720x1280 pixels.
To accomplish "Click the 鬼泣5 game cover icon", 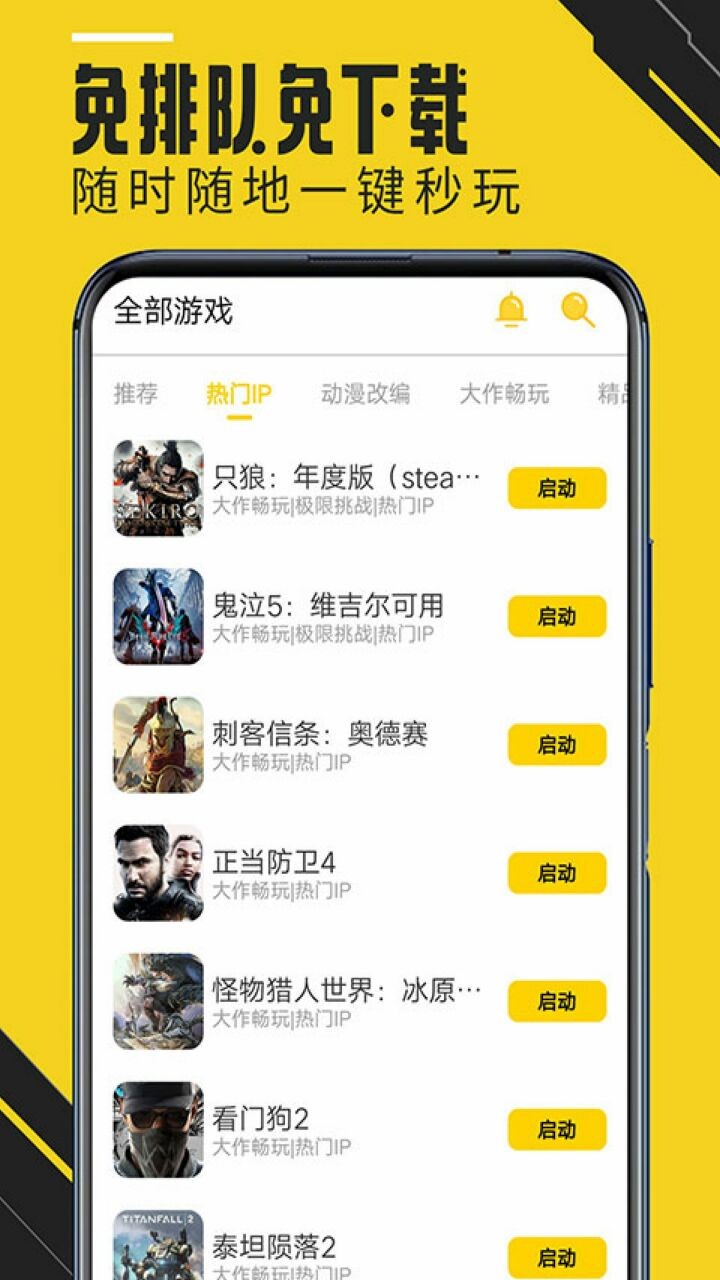I will coord(157,617).
